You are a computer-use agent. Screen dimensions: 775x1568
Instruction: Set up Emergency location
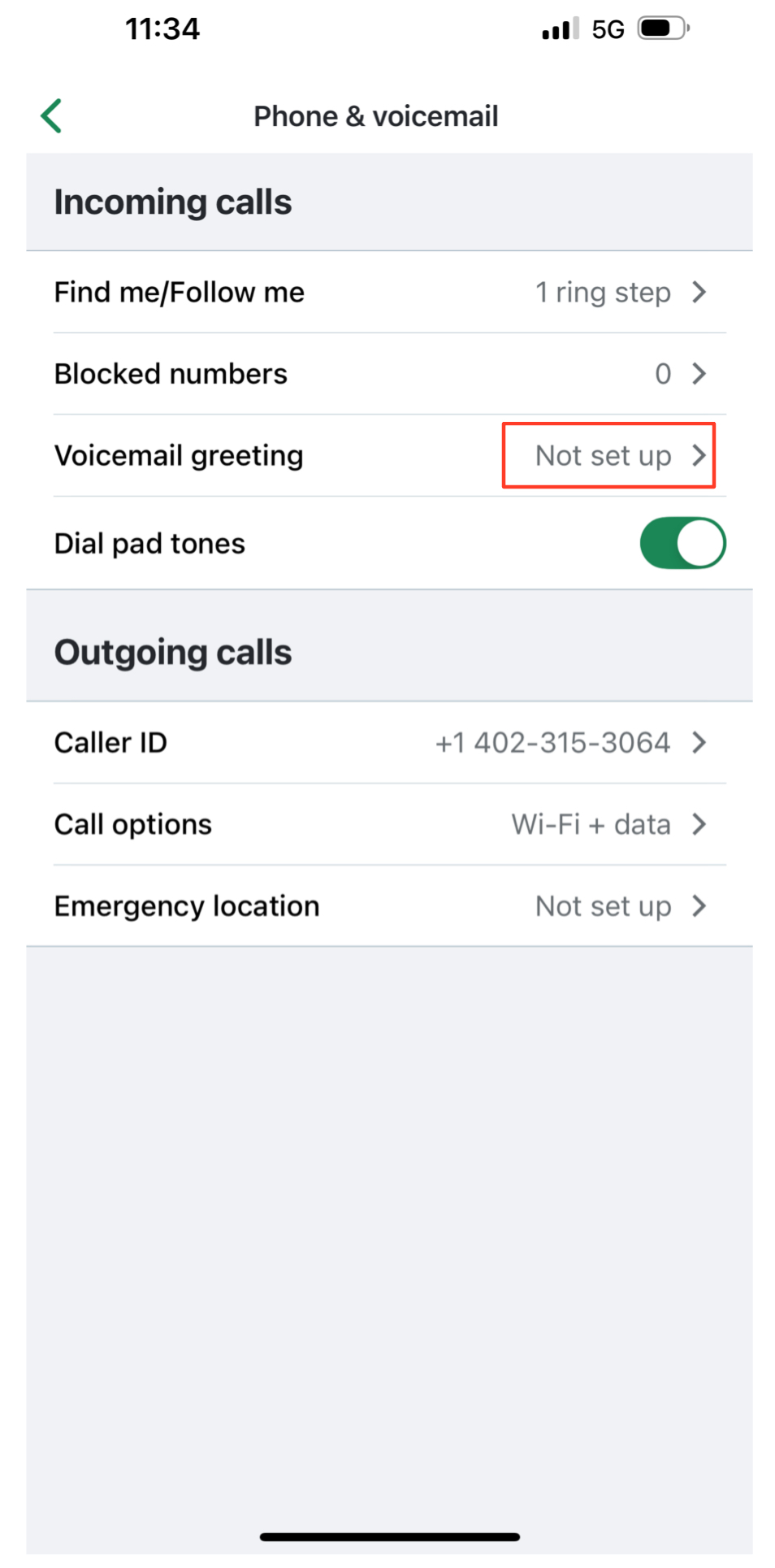388,906
